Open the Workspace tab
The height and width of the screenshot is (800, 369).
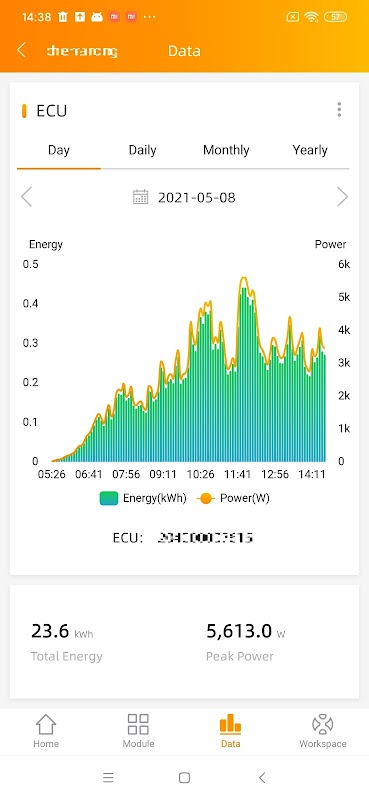click(x=323, y=731)
